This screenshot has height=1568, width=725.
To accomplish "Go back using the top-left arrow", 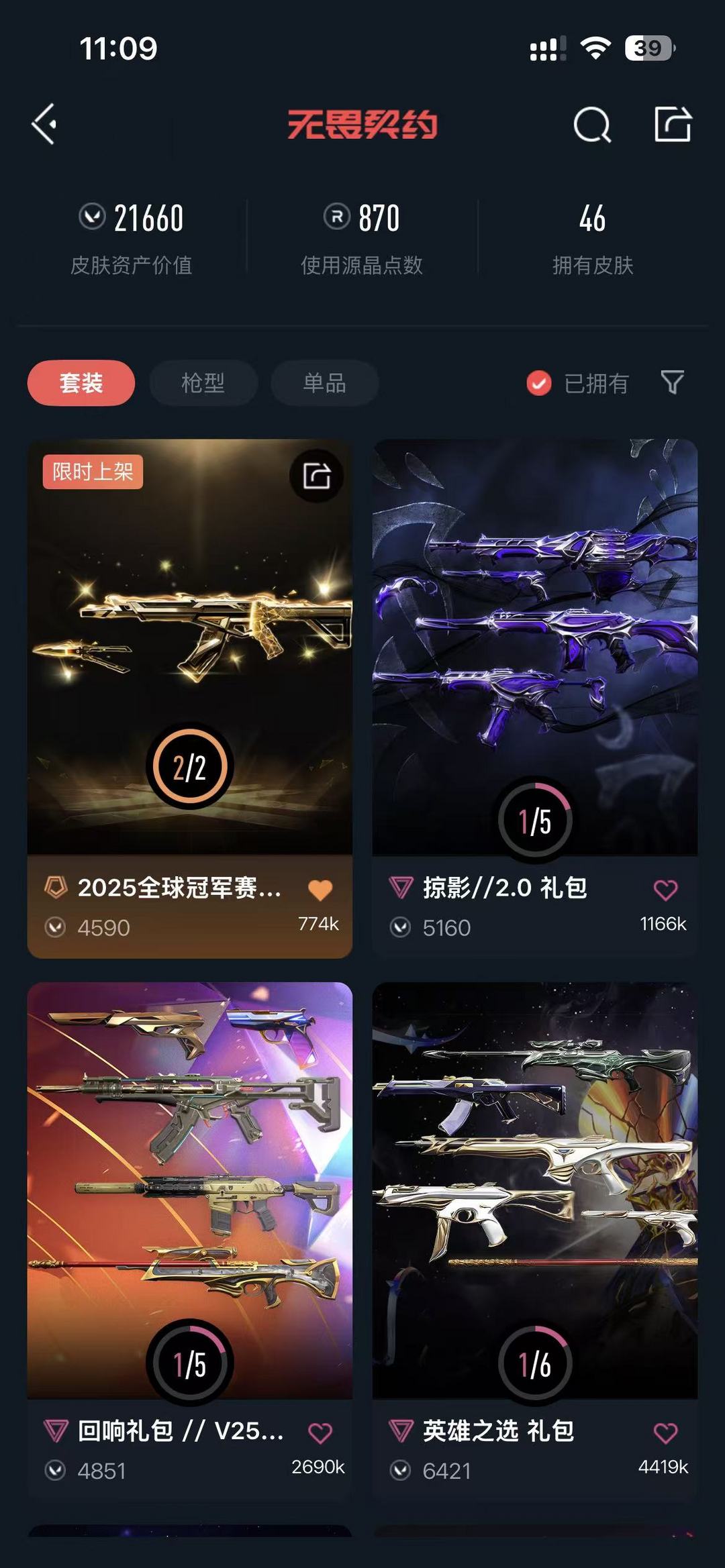I will 44,124.
